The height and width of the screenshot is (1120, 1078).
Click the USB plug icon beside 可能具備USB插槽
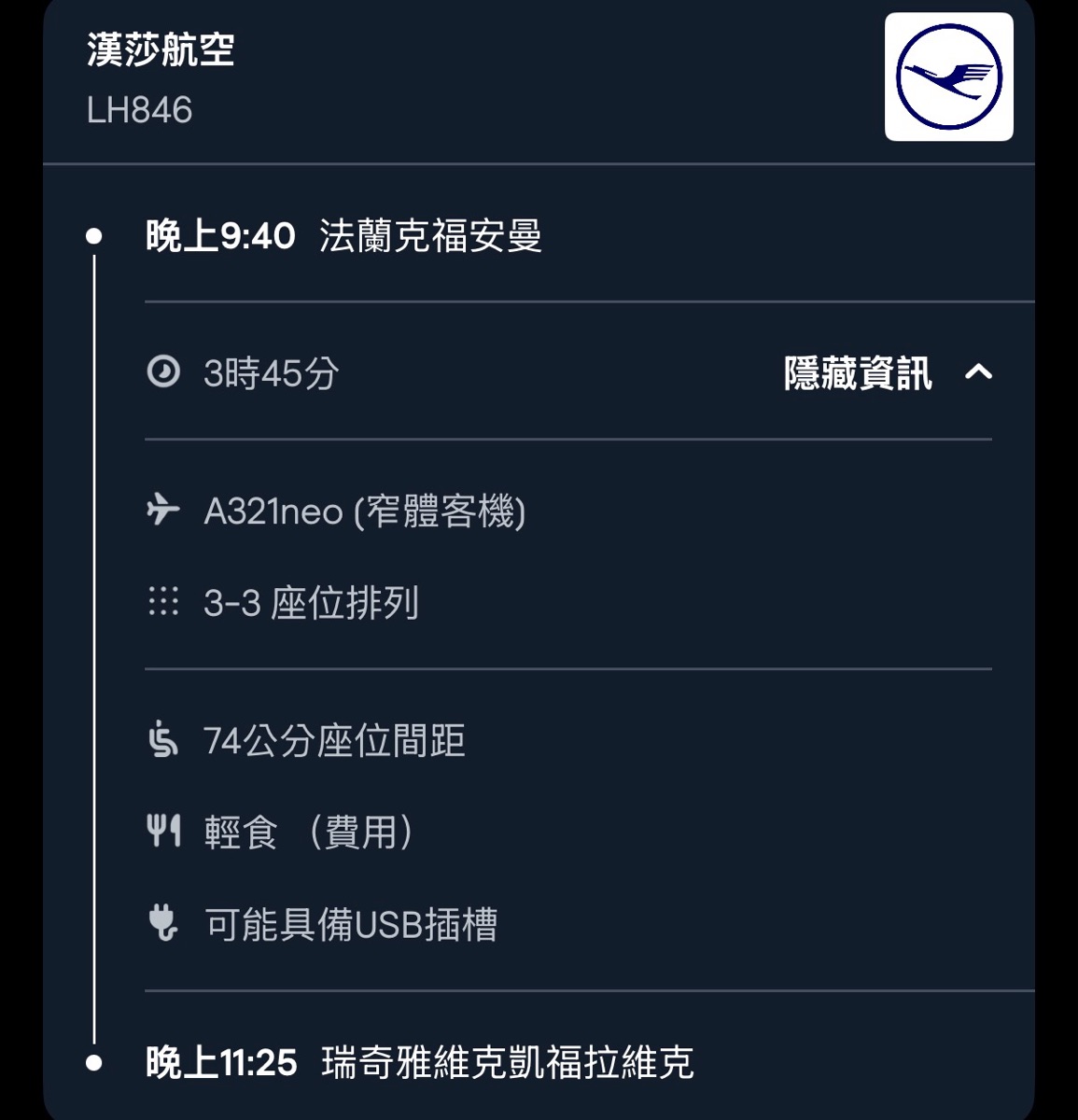(x=163, y=925)
